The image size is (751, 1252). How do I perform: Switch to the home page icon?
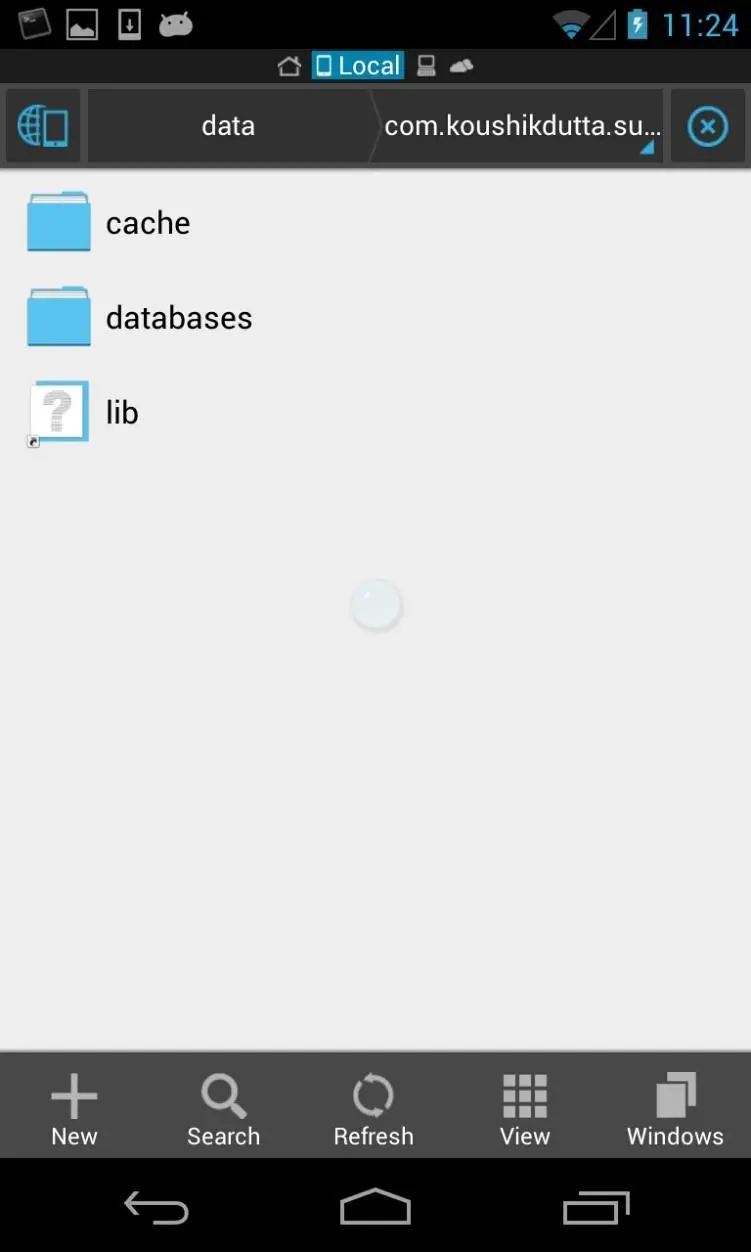pyautogui.click(x=289, y=66)
